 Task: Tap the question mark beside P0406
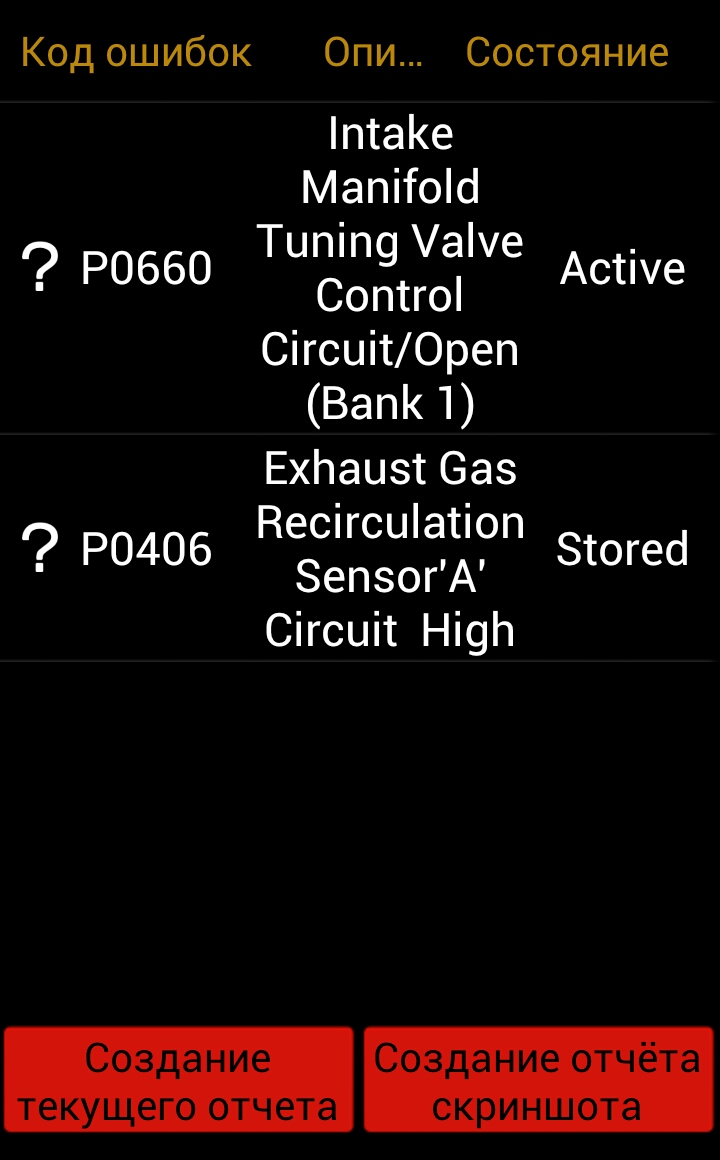click(x=39, y=548)
